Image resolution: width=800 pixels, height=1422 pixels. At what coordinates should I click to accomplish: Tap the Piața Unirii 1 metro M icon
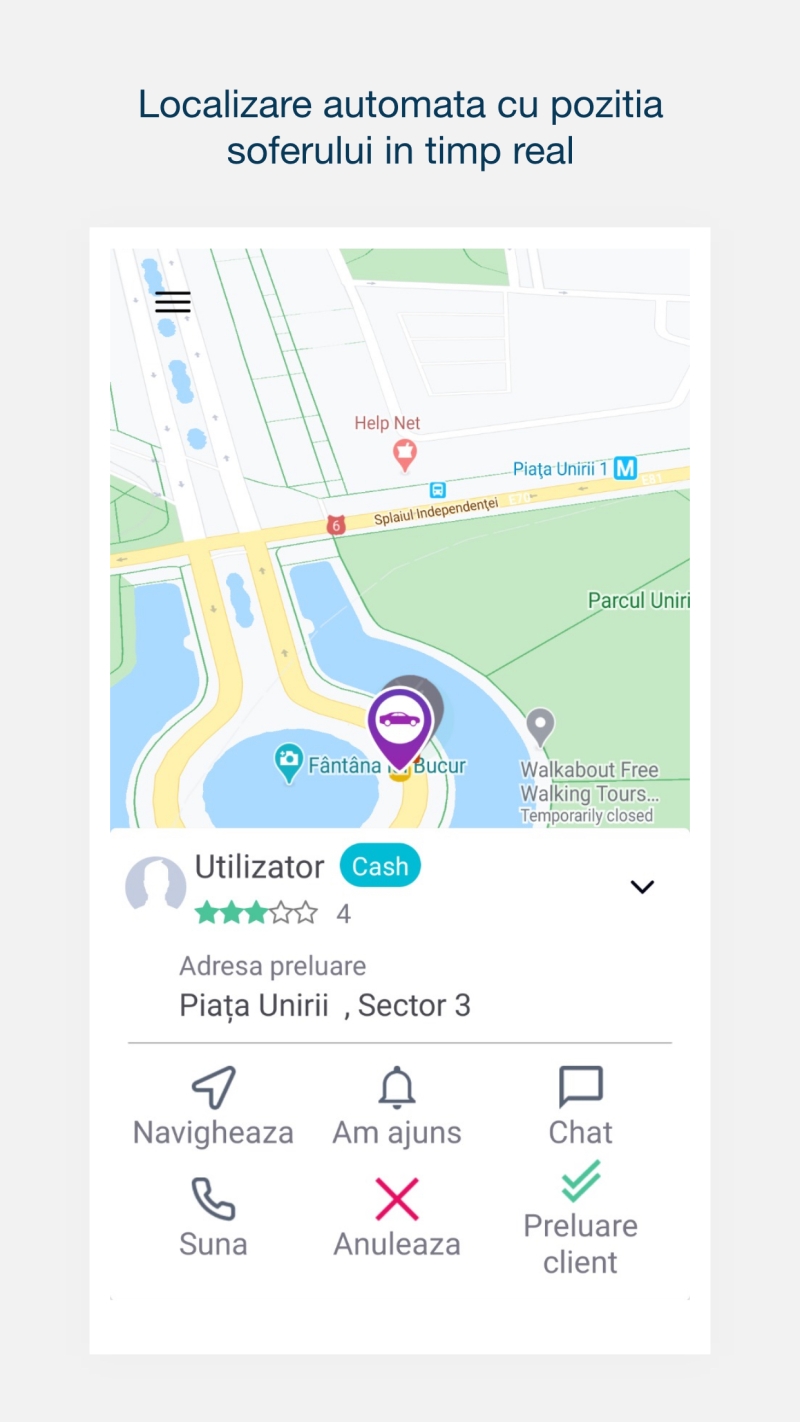point(624,468)
